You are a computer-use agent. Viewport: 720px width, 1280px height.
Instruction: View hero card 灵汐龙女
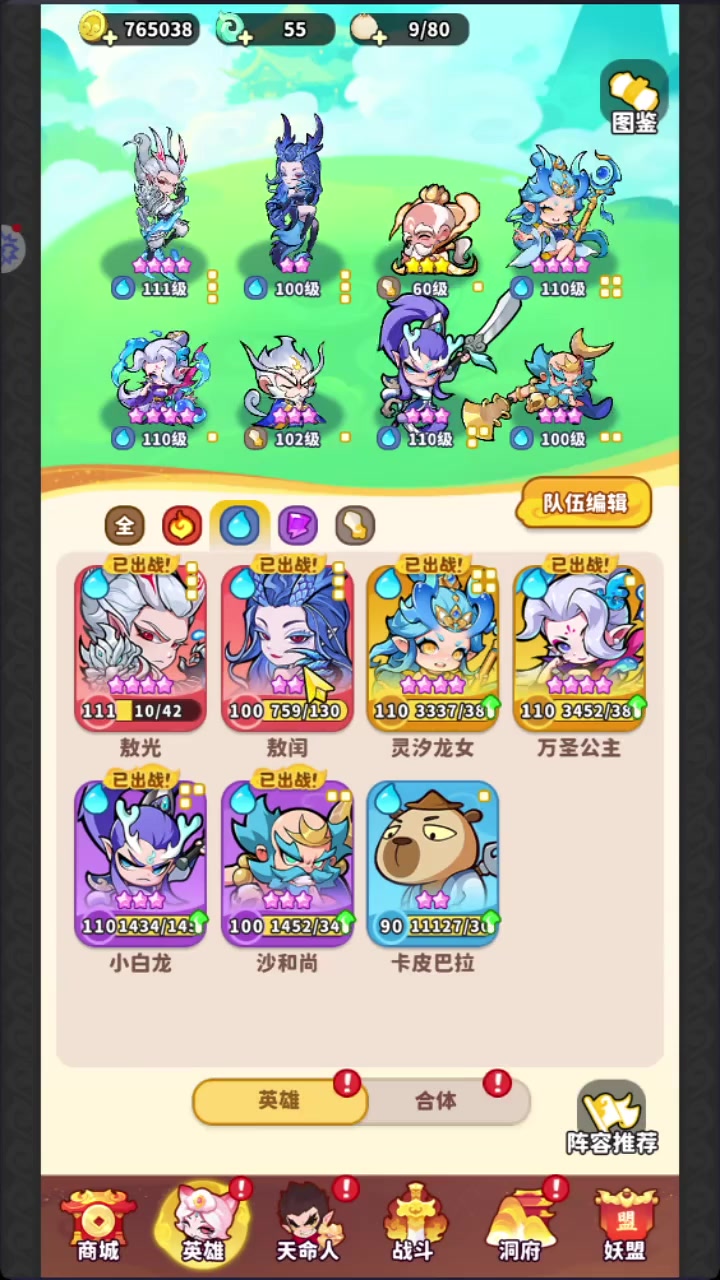point(433,648)
